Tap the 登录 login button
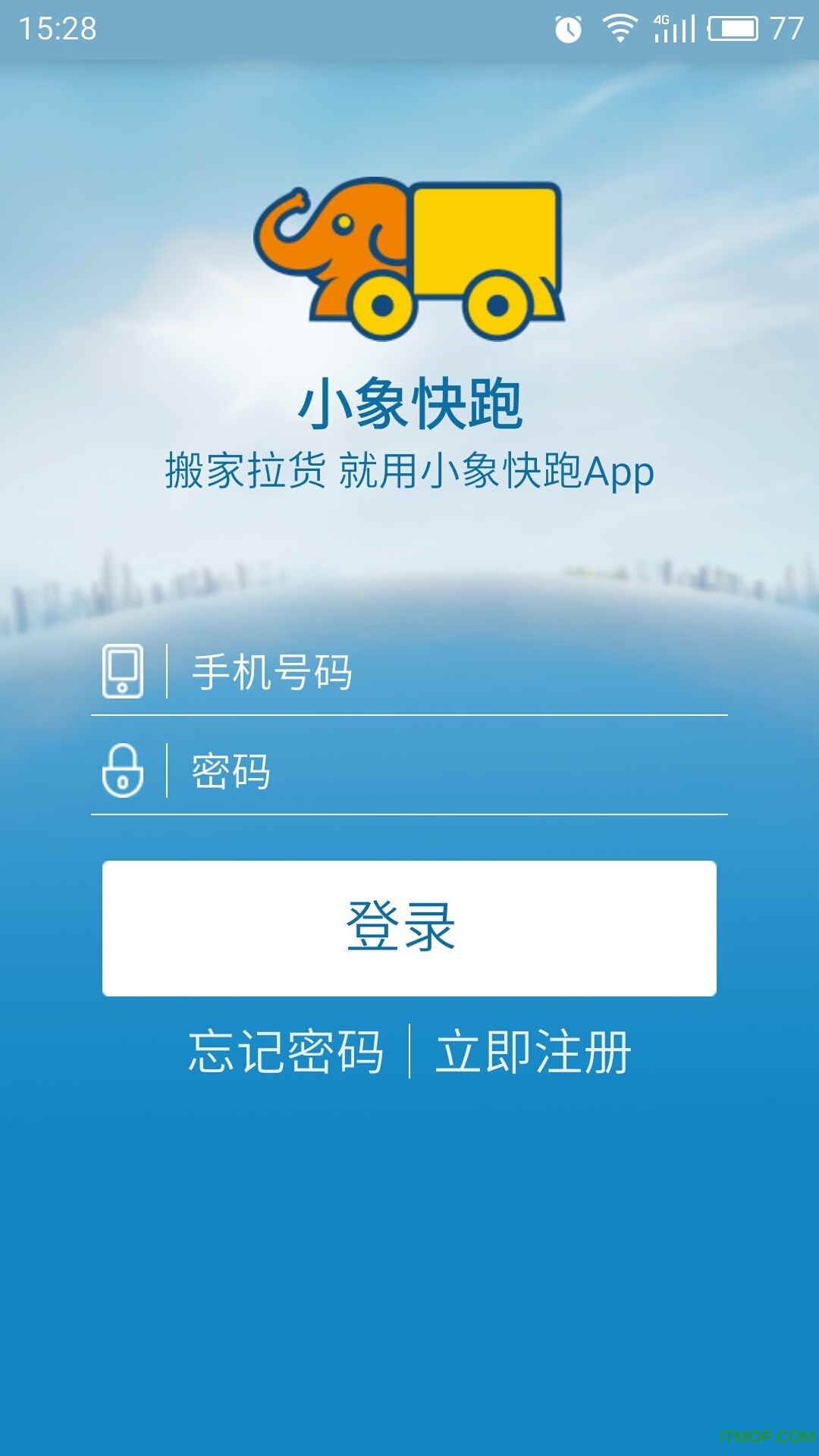This screenshot has width=819, height=1456. pos(409,928)
